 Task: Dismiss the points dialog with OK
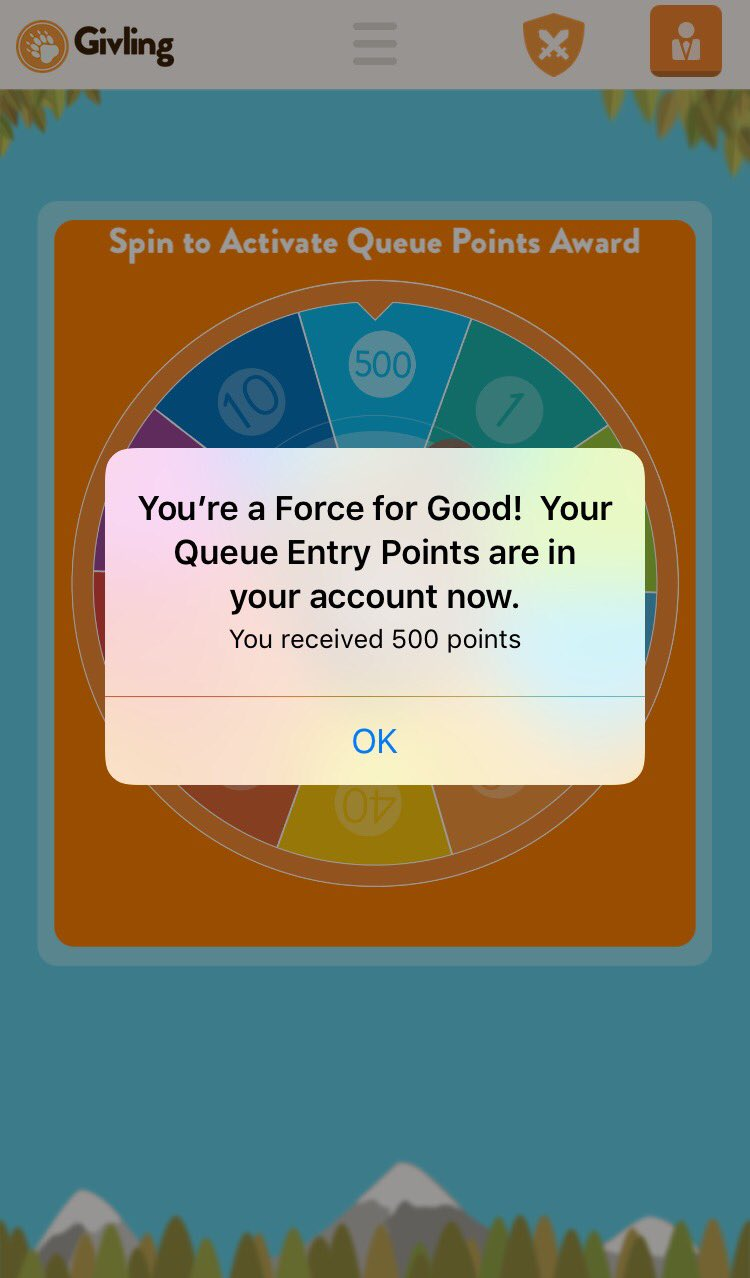tap(374, 741)
